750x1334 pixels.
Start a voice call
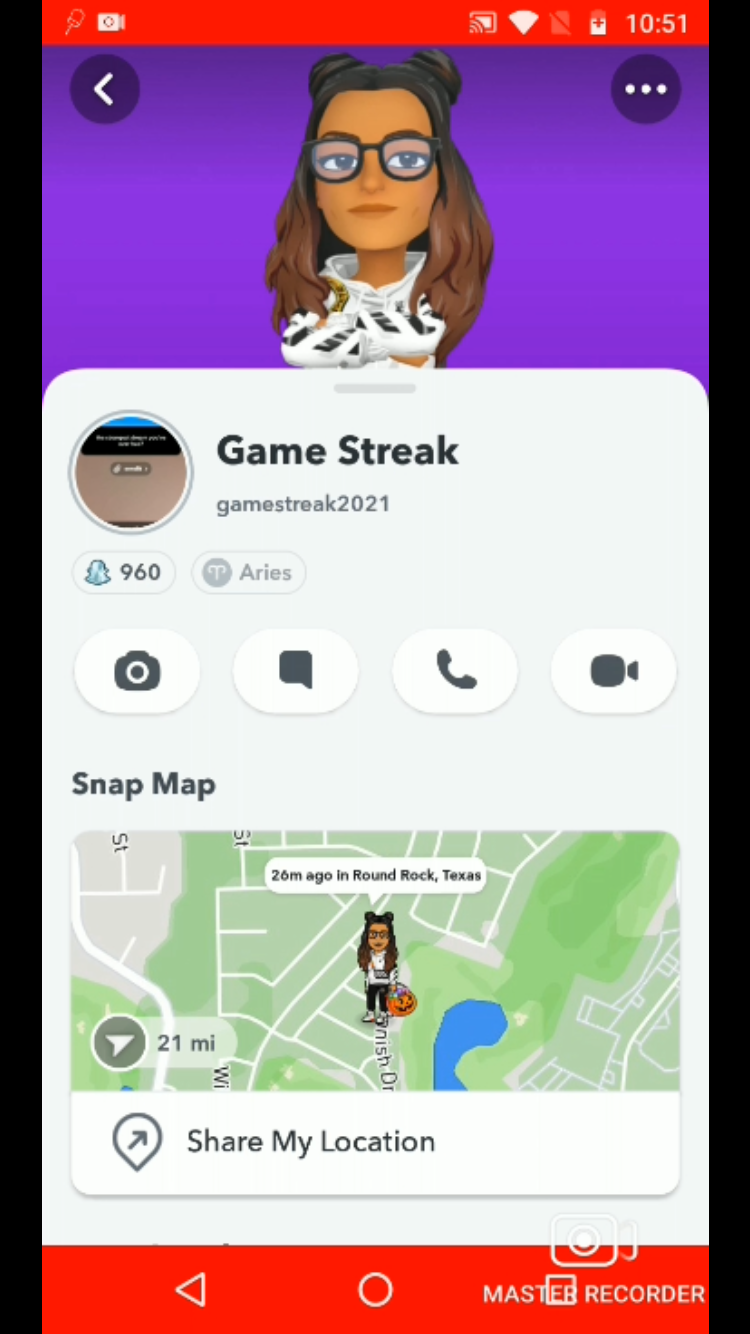(455, 671)
